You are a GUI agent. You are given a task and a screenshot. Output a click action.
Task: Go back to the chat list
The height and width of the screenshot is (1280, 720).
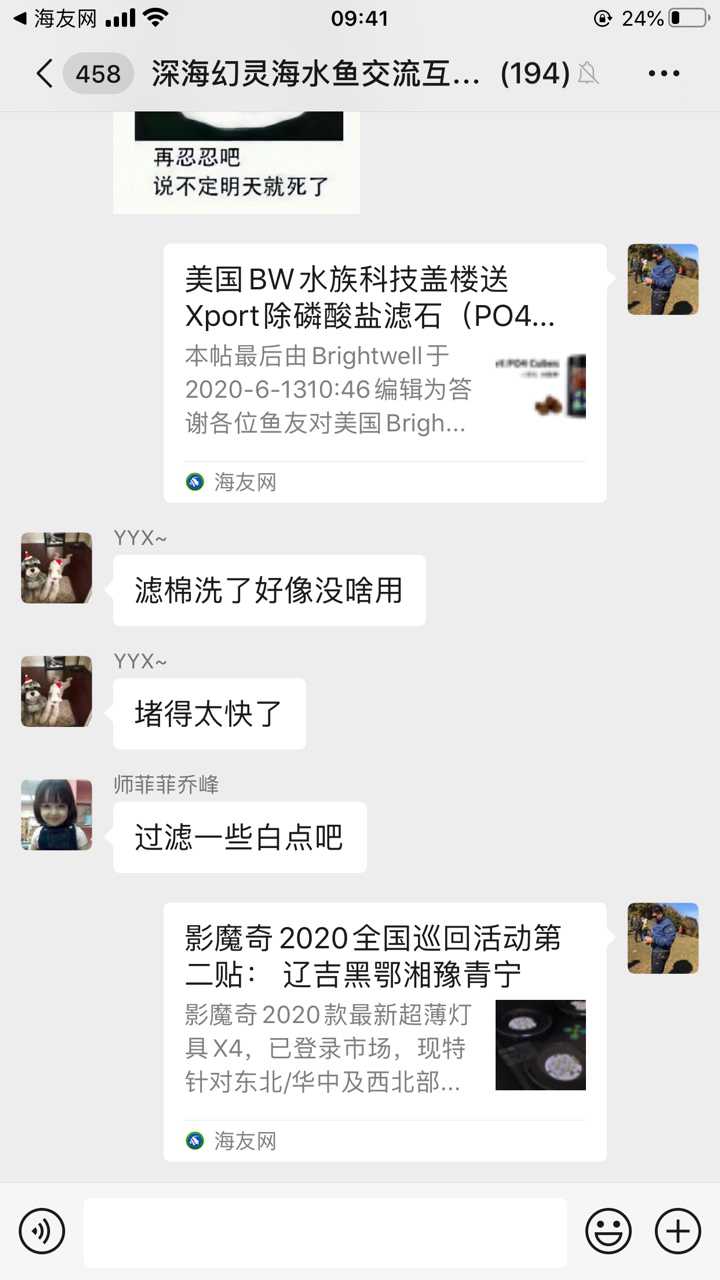(45, 74)
